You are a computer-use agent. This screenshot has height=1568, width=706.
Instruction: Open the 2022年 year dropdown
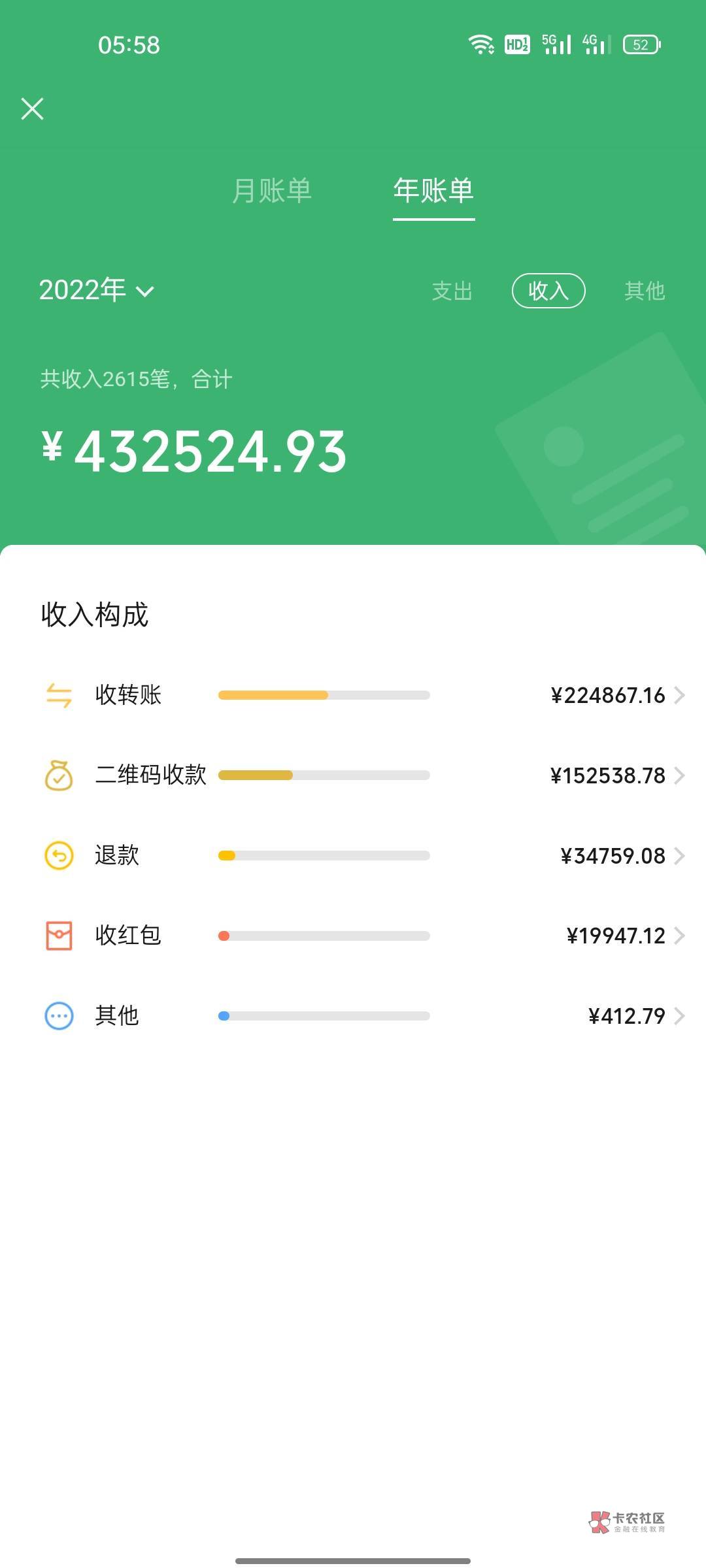97,290
